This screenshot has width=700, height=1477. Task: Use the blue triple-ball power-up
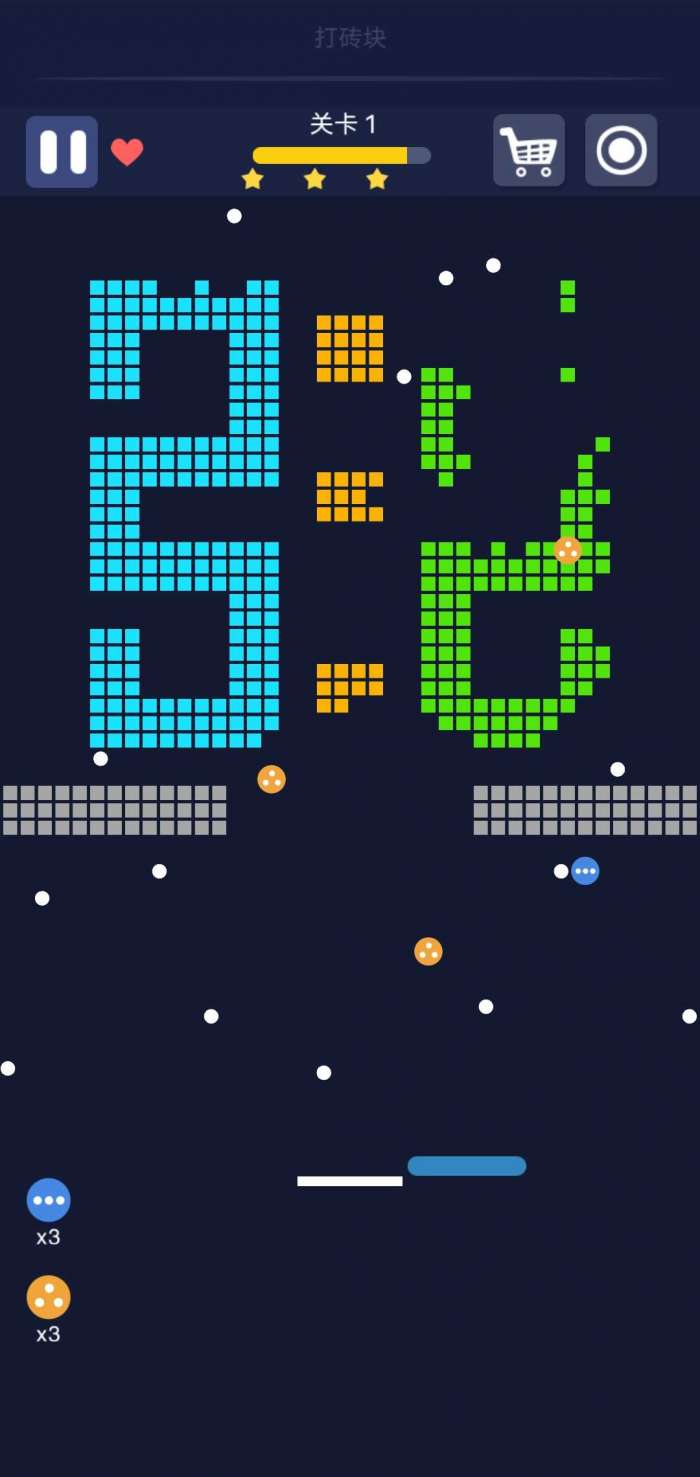point(48,1200)
